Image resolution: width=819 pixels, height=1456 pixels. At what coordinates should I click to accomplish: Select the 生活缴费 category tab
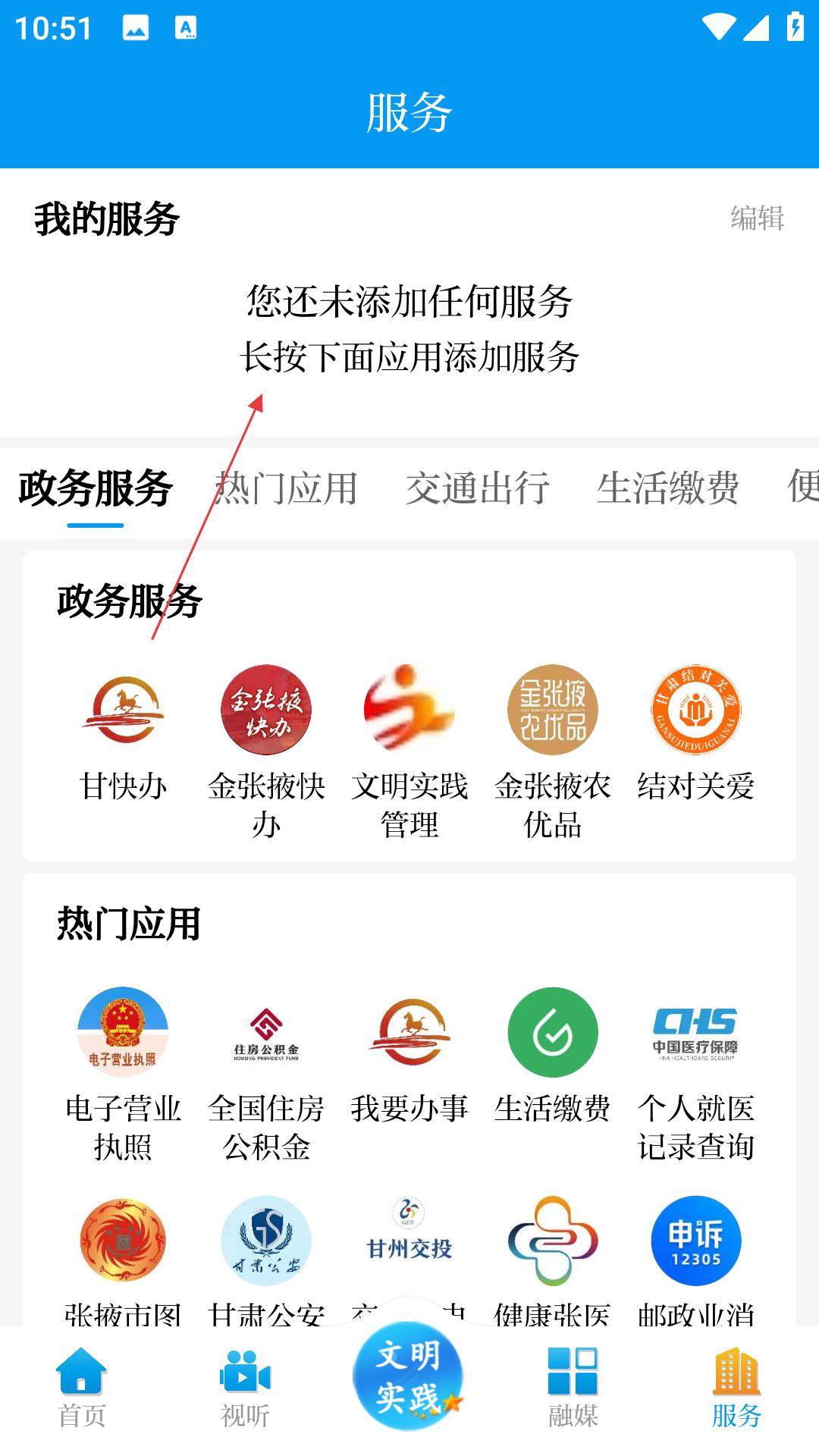667,488
